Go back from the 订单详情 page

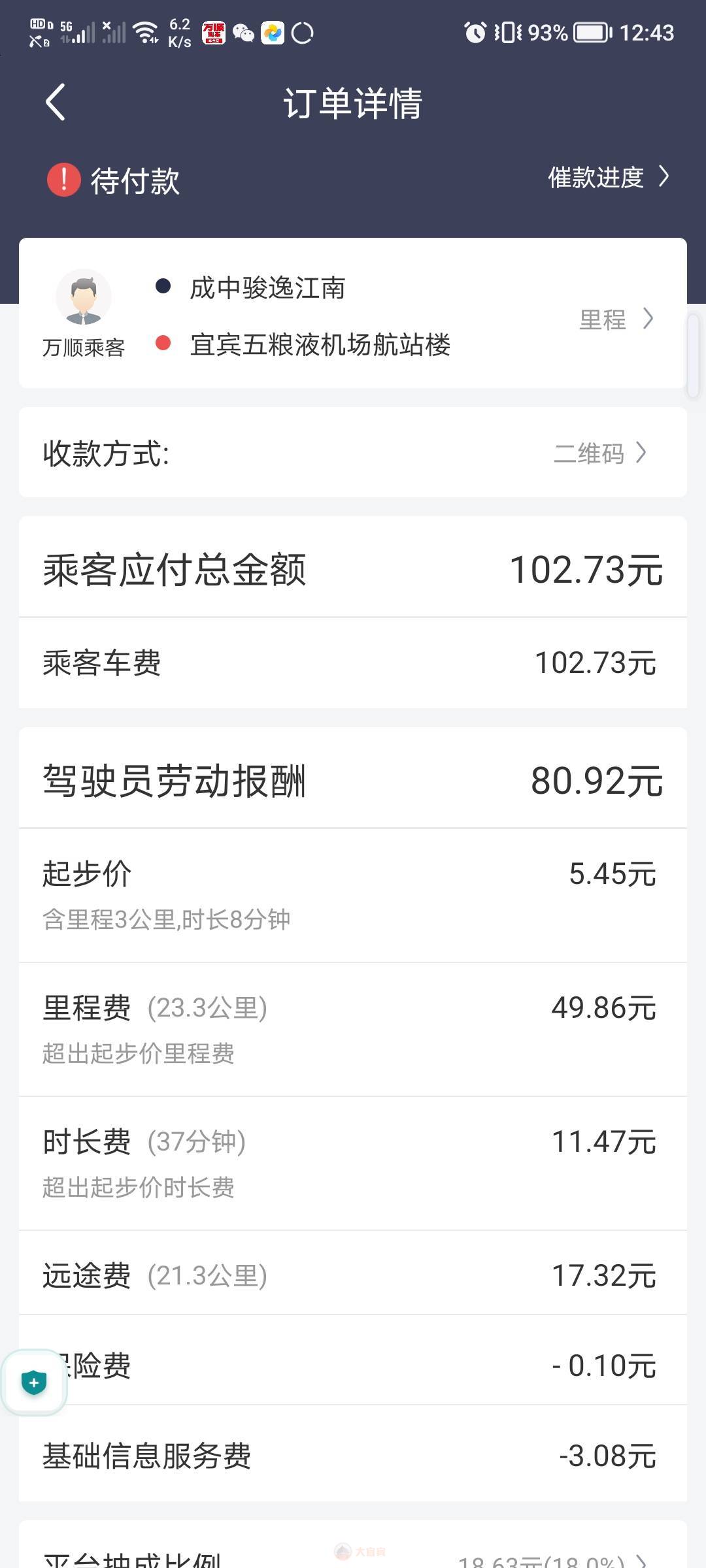click(x=56, y=103)
